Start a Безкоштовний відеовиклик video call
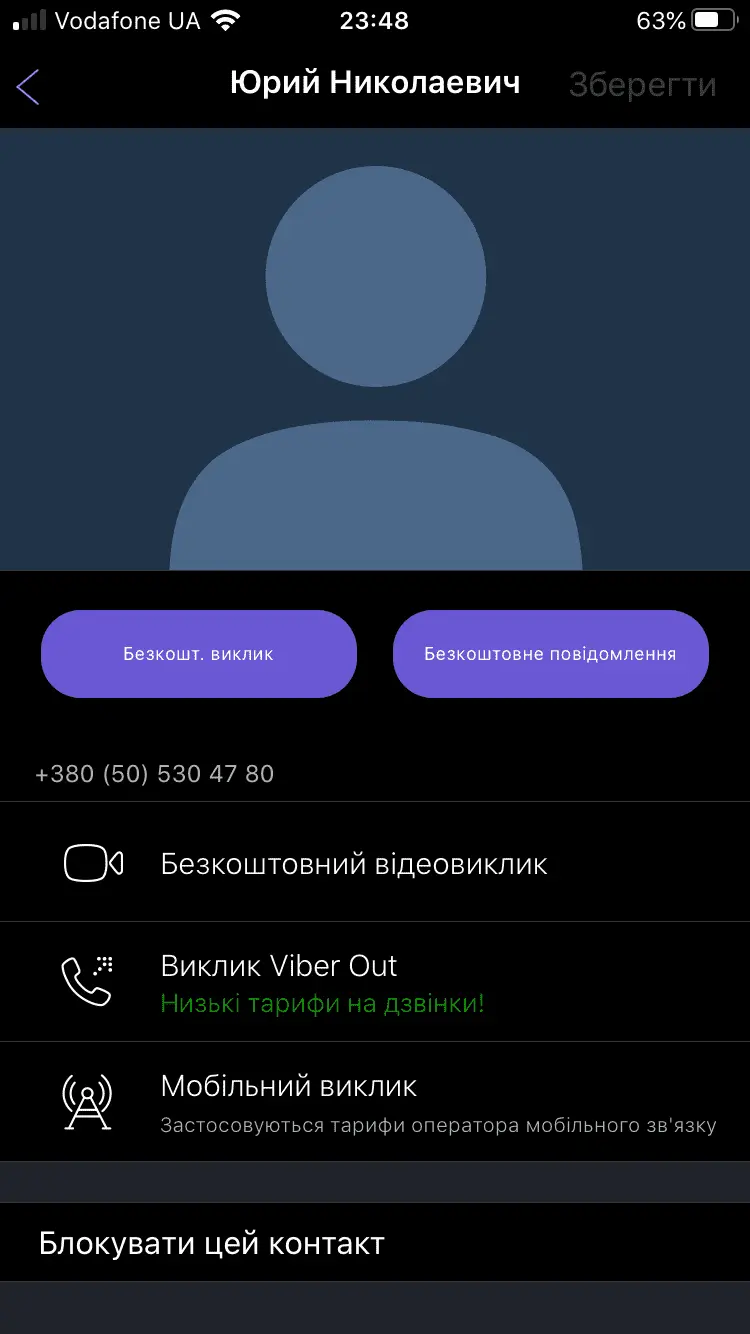This screenshot has height=1334, width=750. point(354,863)
